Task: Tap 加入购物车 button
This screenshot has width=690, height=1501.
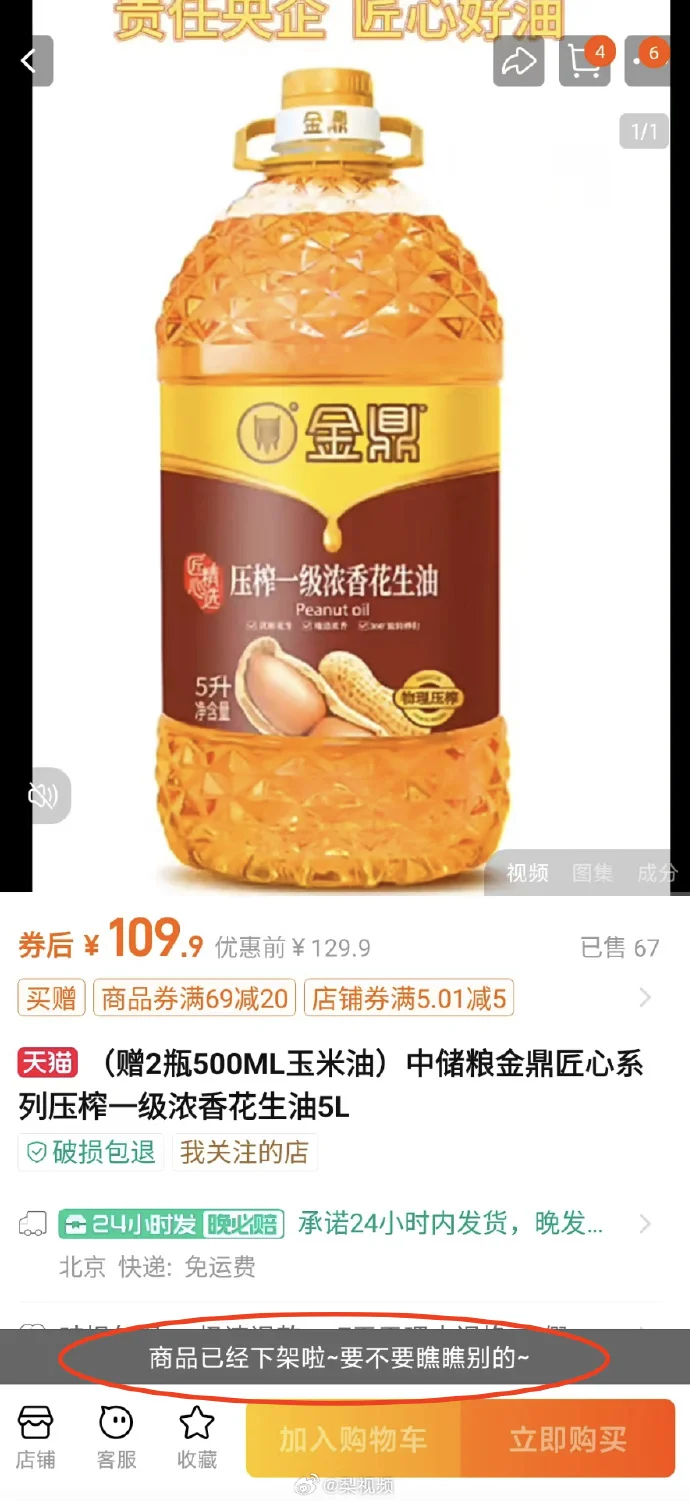Action: (353, 1439)
